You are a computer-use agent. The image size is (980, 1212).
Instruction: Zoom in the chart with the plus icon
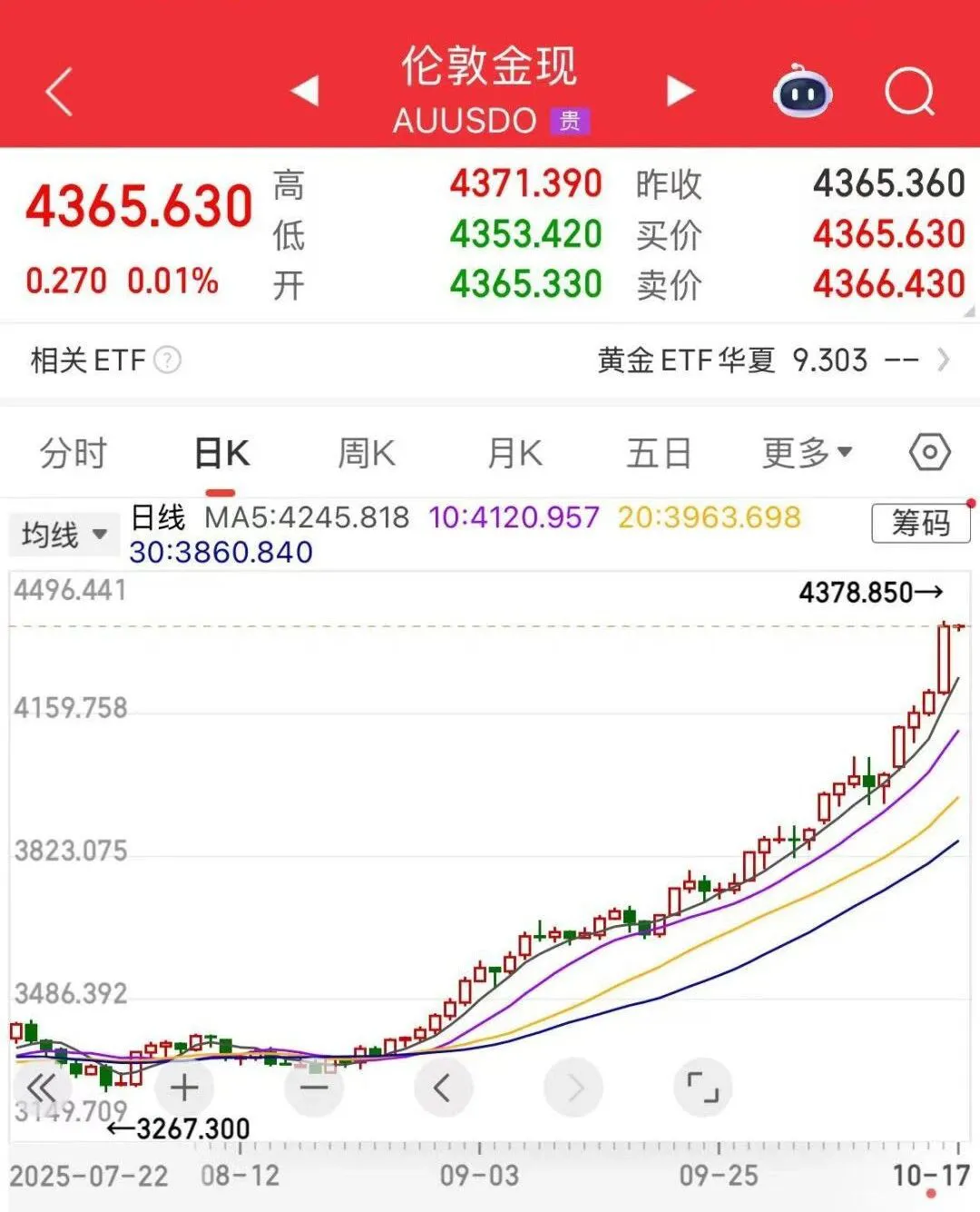point(183,1087)
